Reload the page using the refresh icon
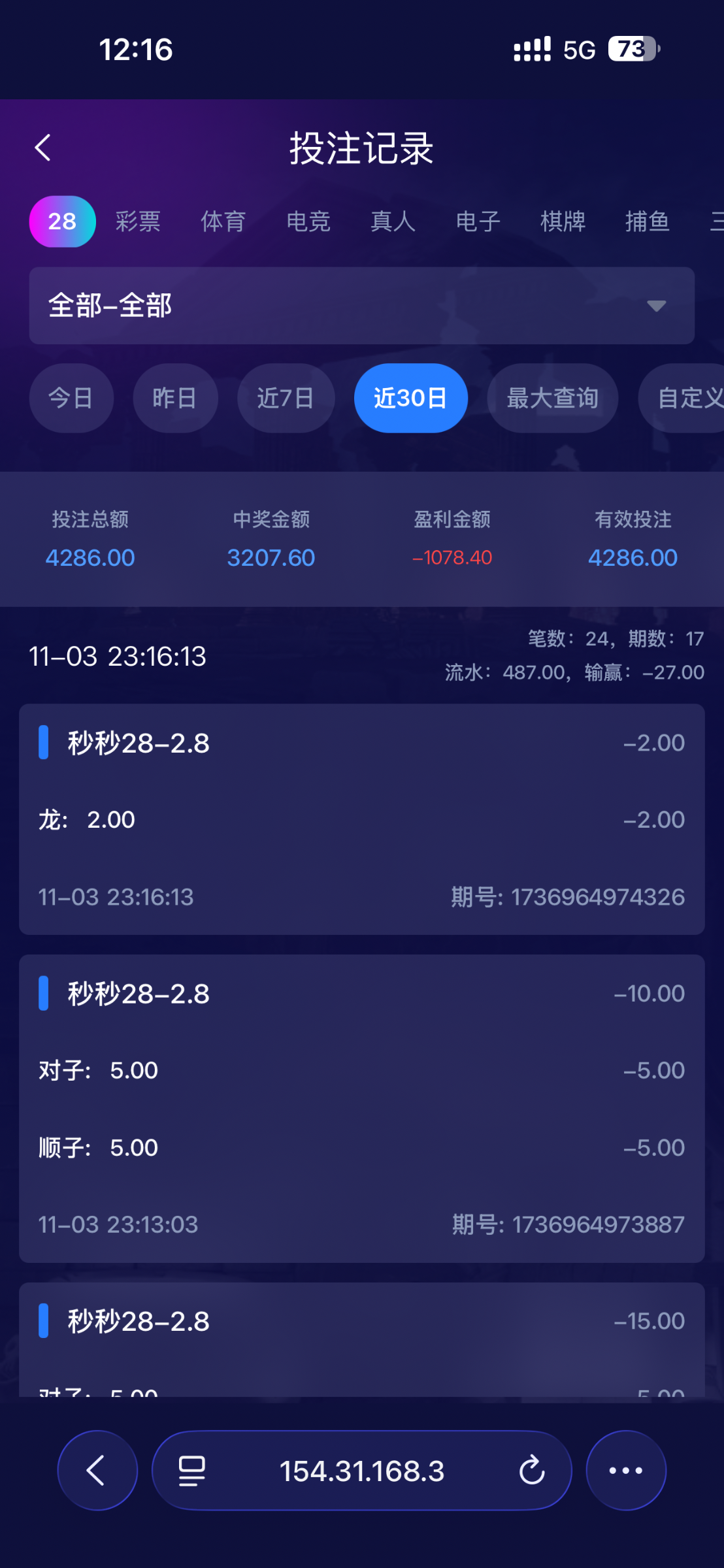724x1568 pixels. point(533,1470)
